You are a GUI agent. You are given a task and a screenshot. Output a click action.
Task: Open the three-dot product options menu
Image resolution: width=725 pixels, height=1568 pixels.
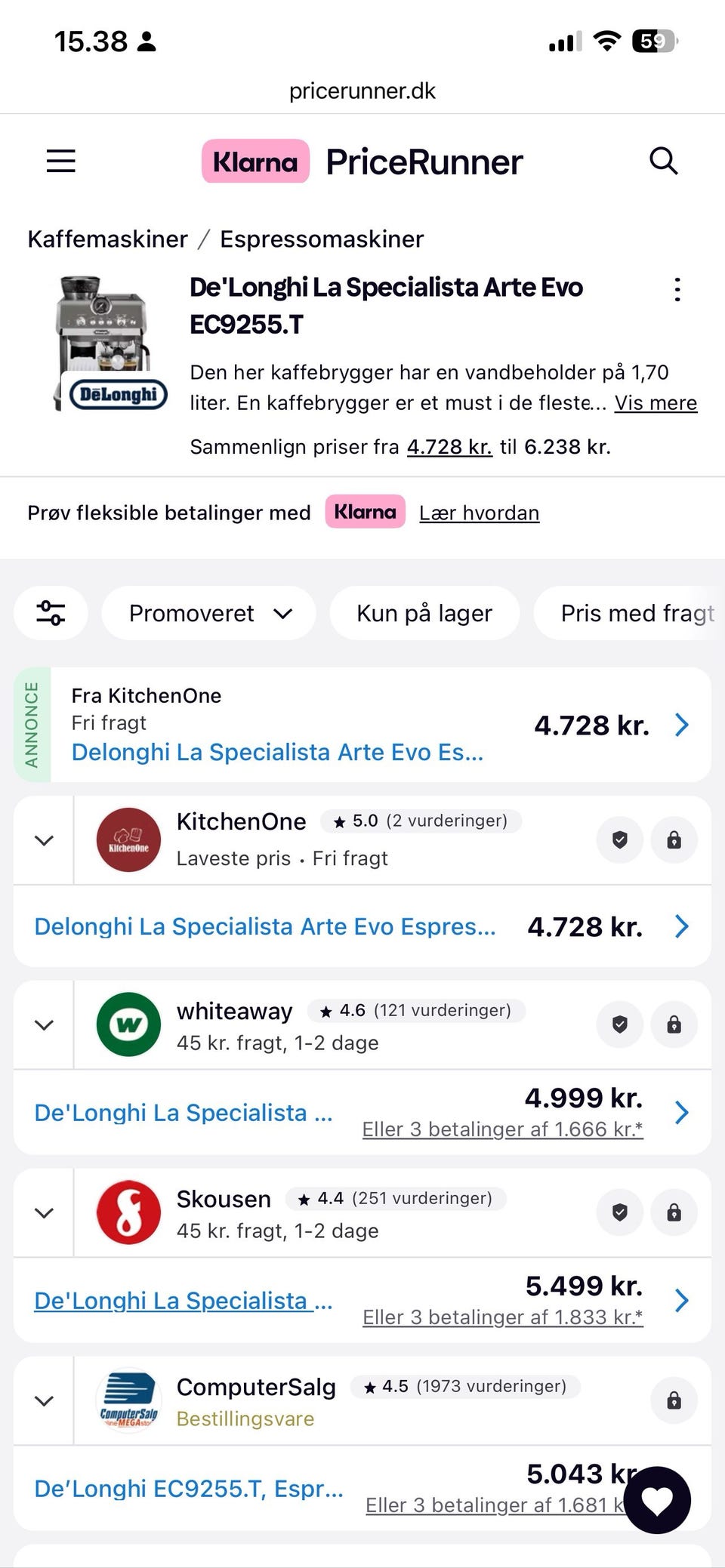[677, 289]
